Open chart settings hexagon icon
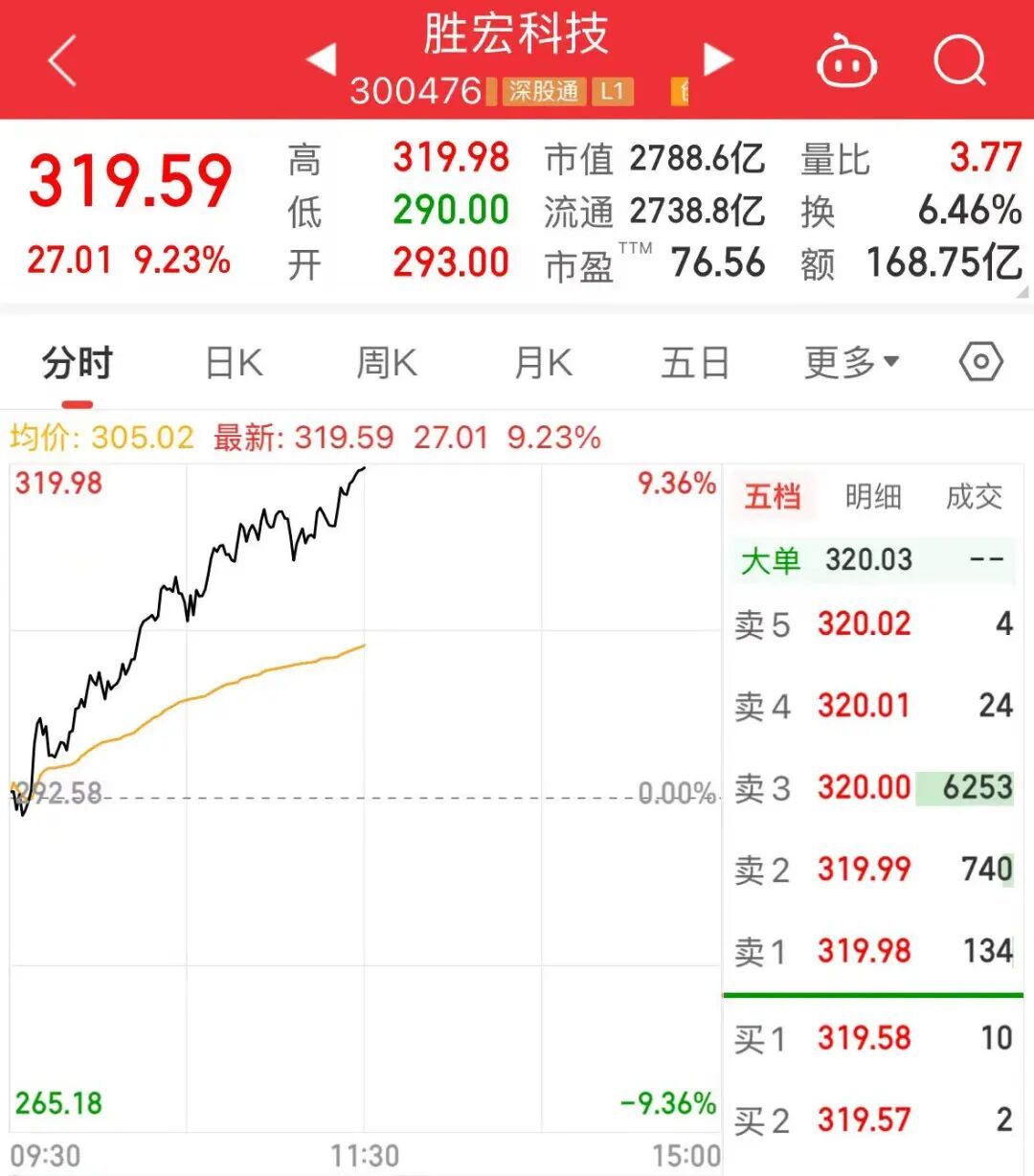Viewport: 1034px width, 1176px height. pyautogui.click(x=980, y=362)
